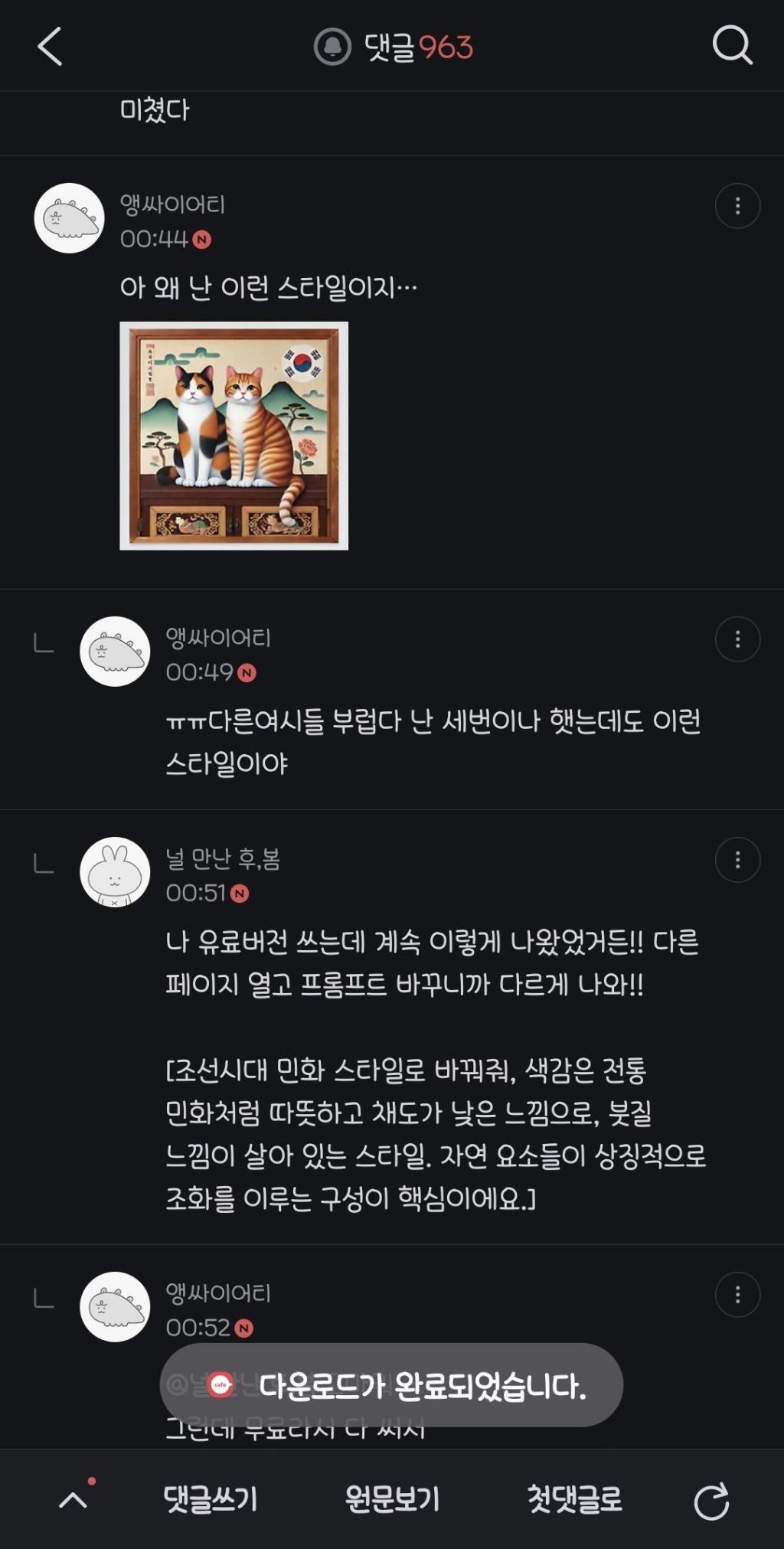Refresh the comments list
The width and height of the screenshot is (784, 1549).
[x=711, y=1501]
